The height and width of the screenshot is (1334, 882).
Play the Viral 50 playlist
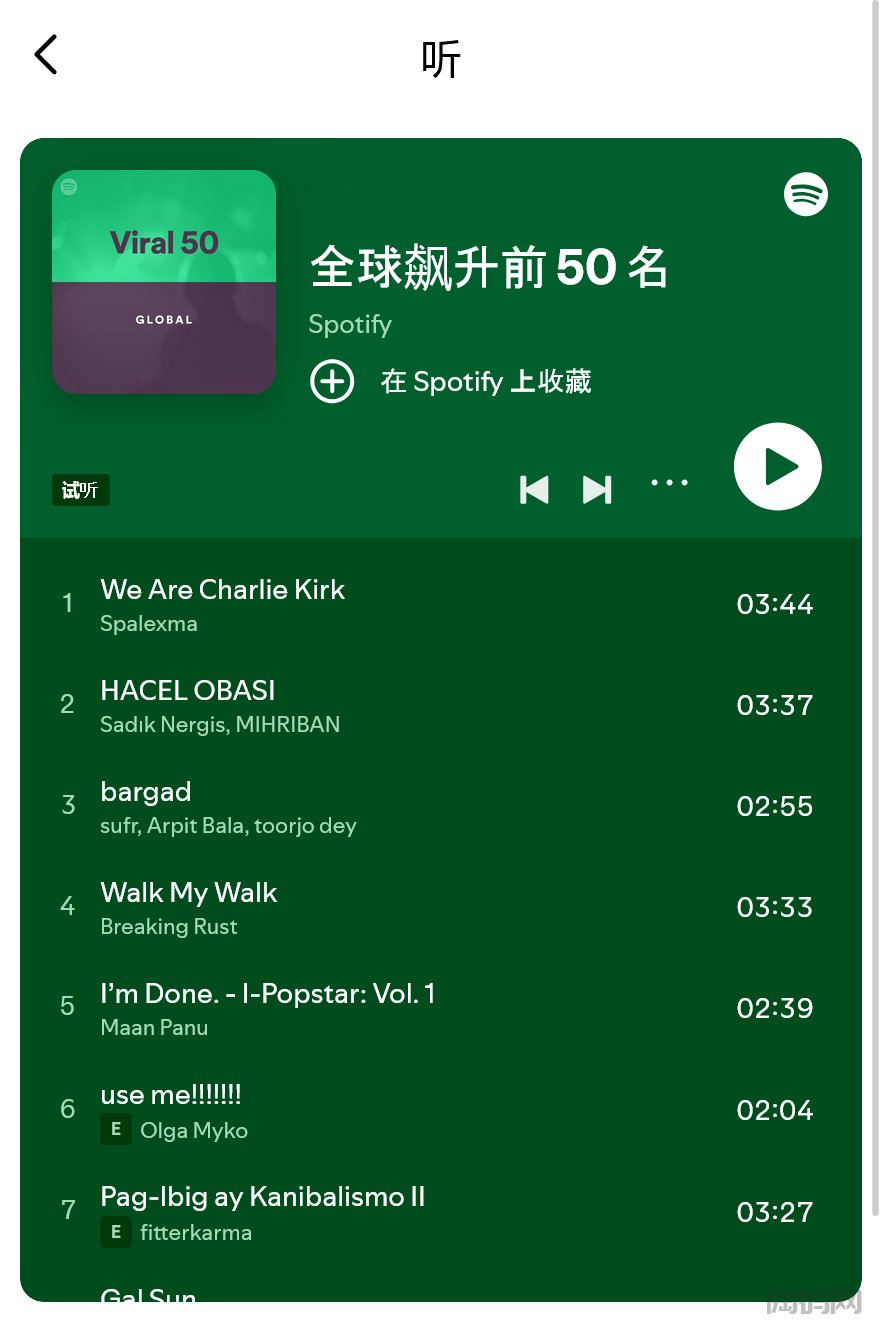pyautogui.click(x=777, y=467)
